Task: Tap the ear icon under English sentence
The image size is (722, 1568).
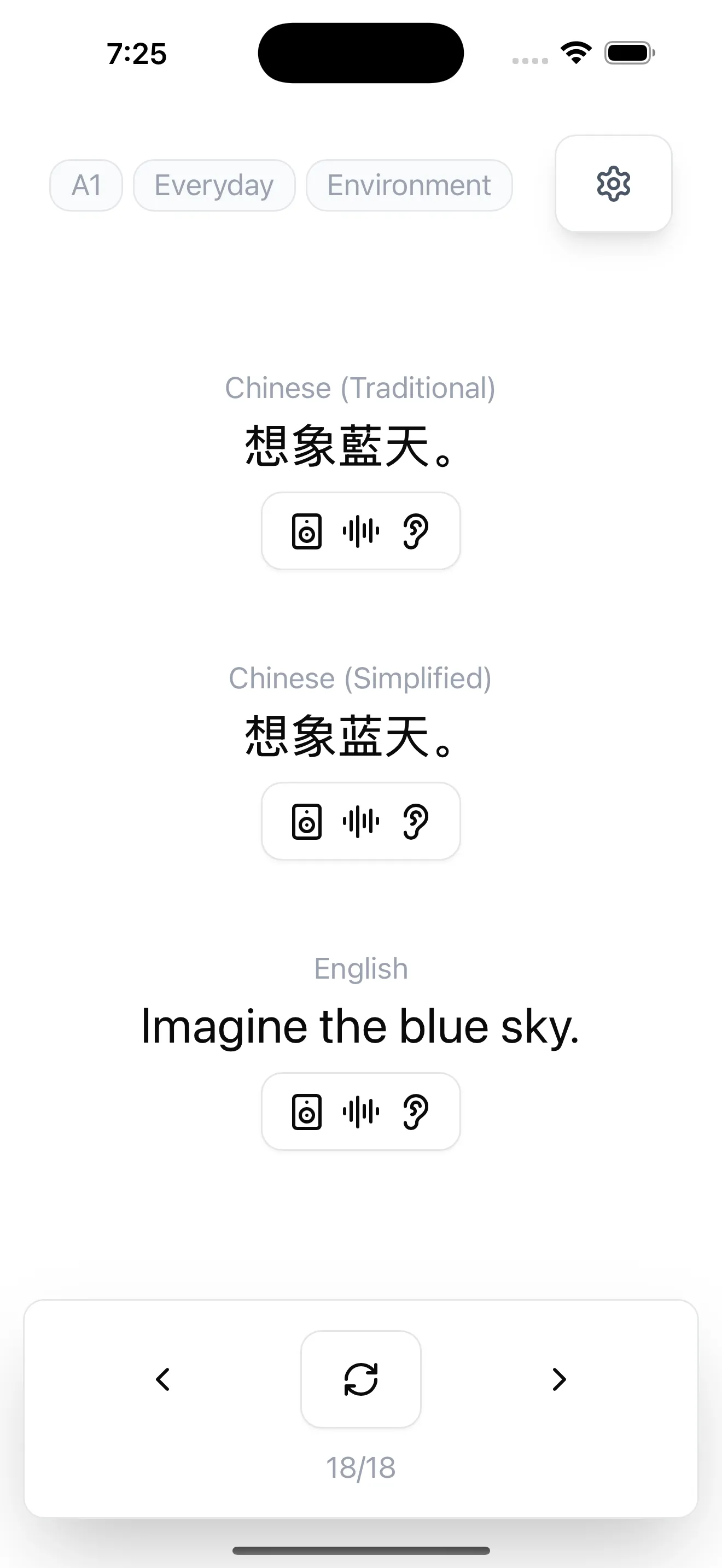Action: [x=416, y=1112]
